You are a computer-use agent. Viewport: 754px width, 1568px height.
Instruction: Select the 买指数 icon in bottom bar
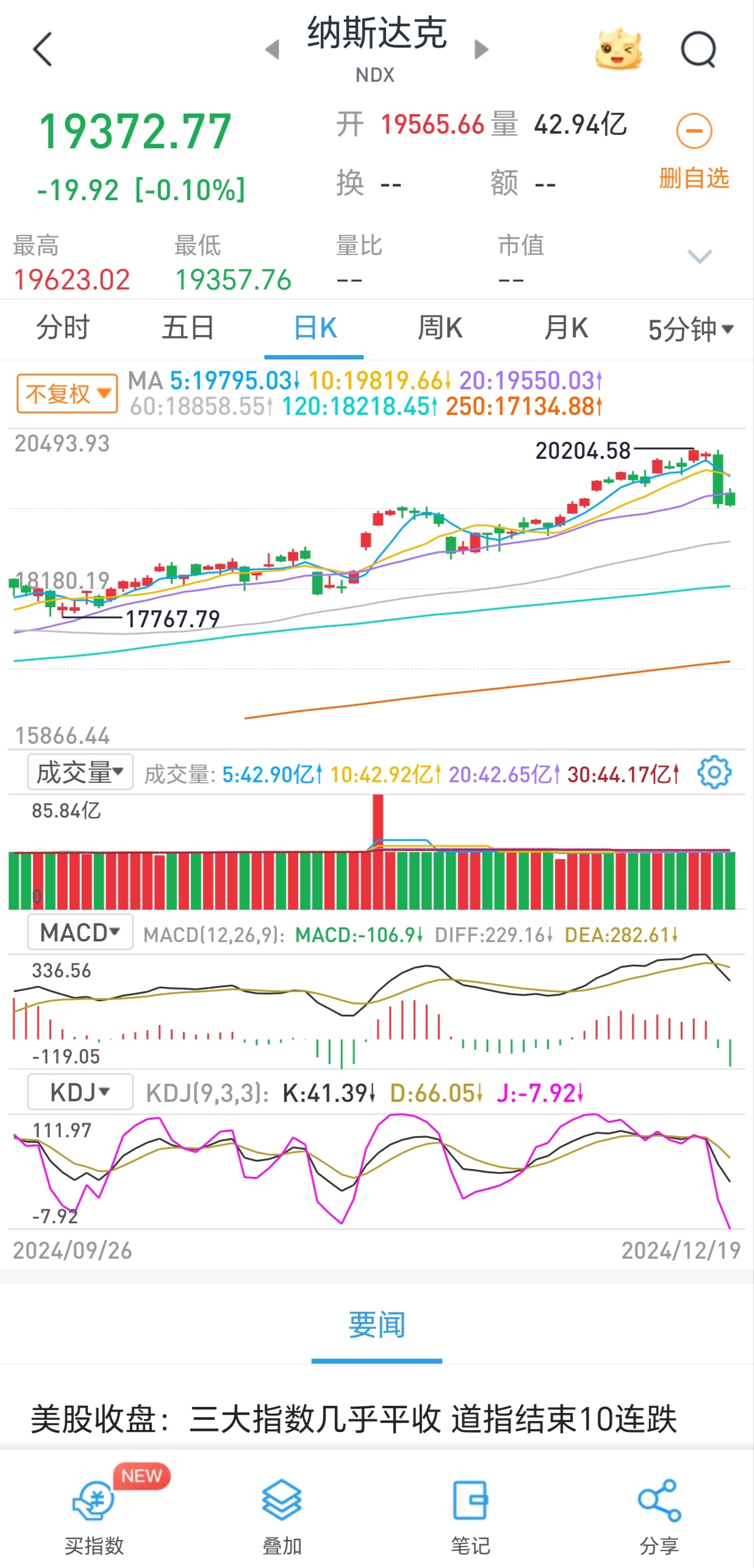pos(95,1513)
